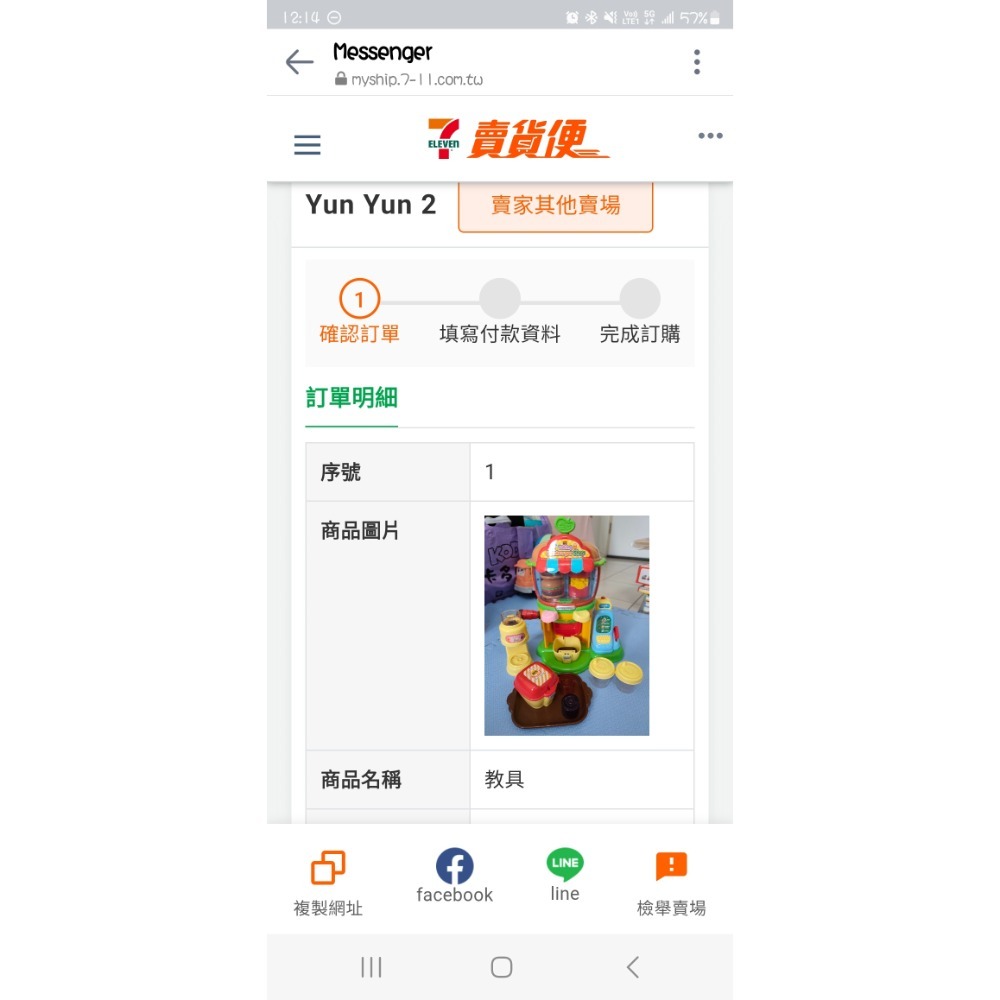The image size is (1000, 1000).
Task: Open the product image of the toy
Action: 566,625
